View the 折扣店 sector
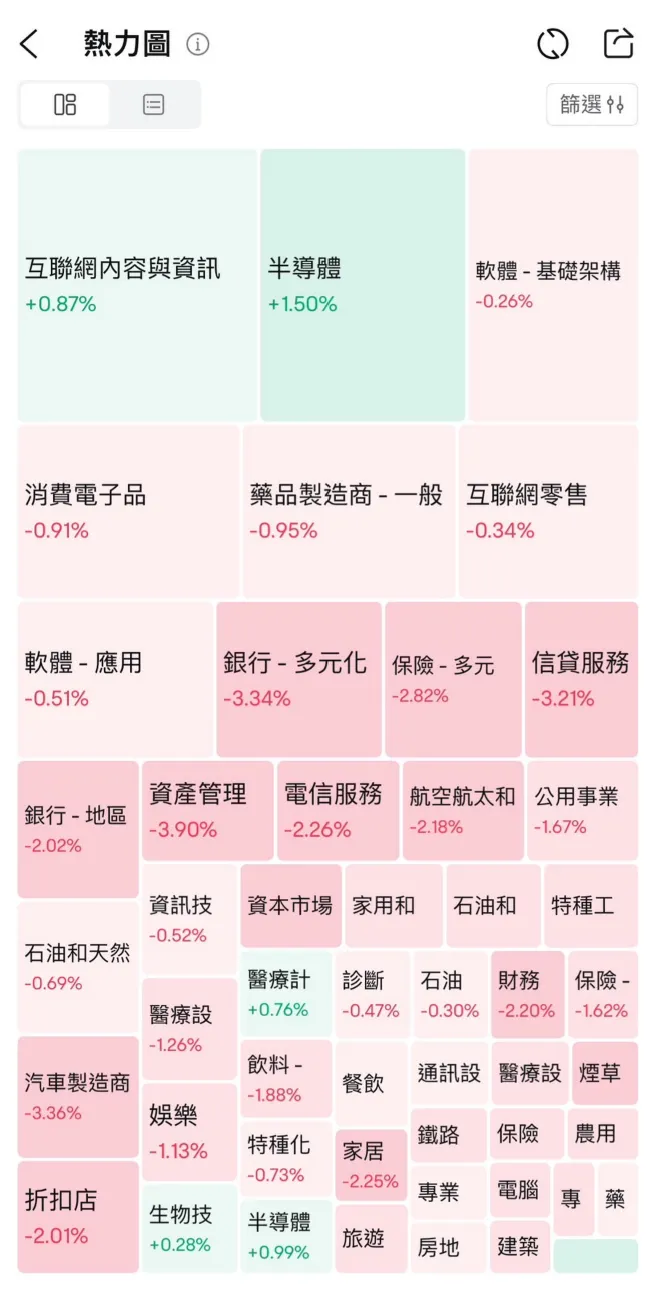Screen dimensions: 654x1300 coord(78,1216)
